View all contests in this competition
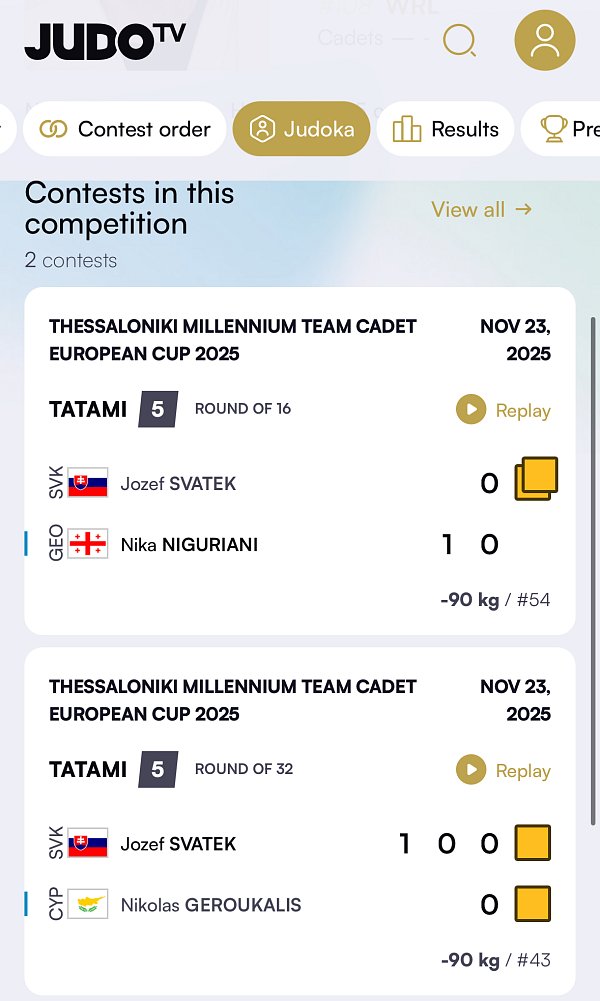The image size is (600, 1001). tap(481, 209)
